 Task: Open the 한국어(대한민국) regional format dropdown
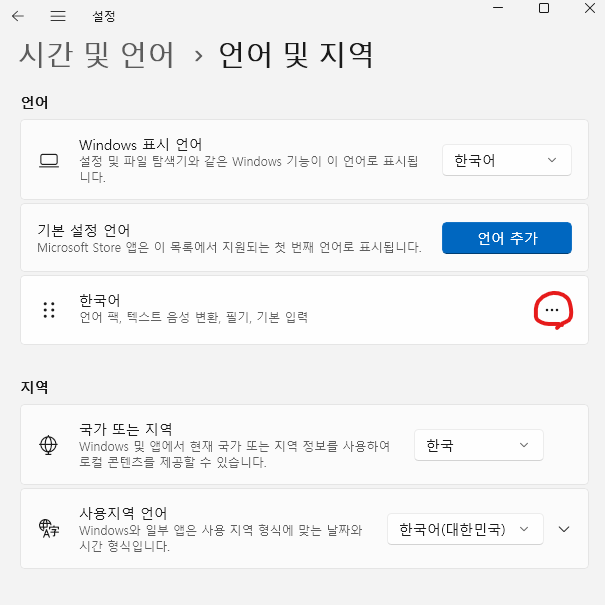pos(465,529)
